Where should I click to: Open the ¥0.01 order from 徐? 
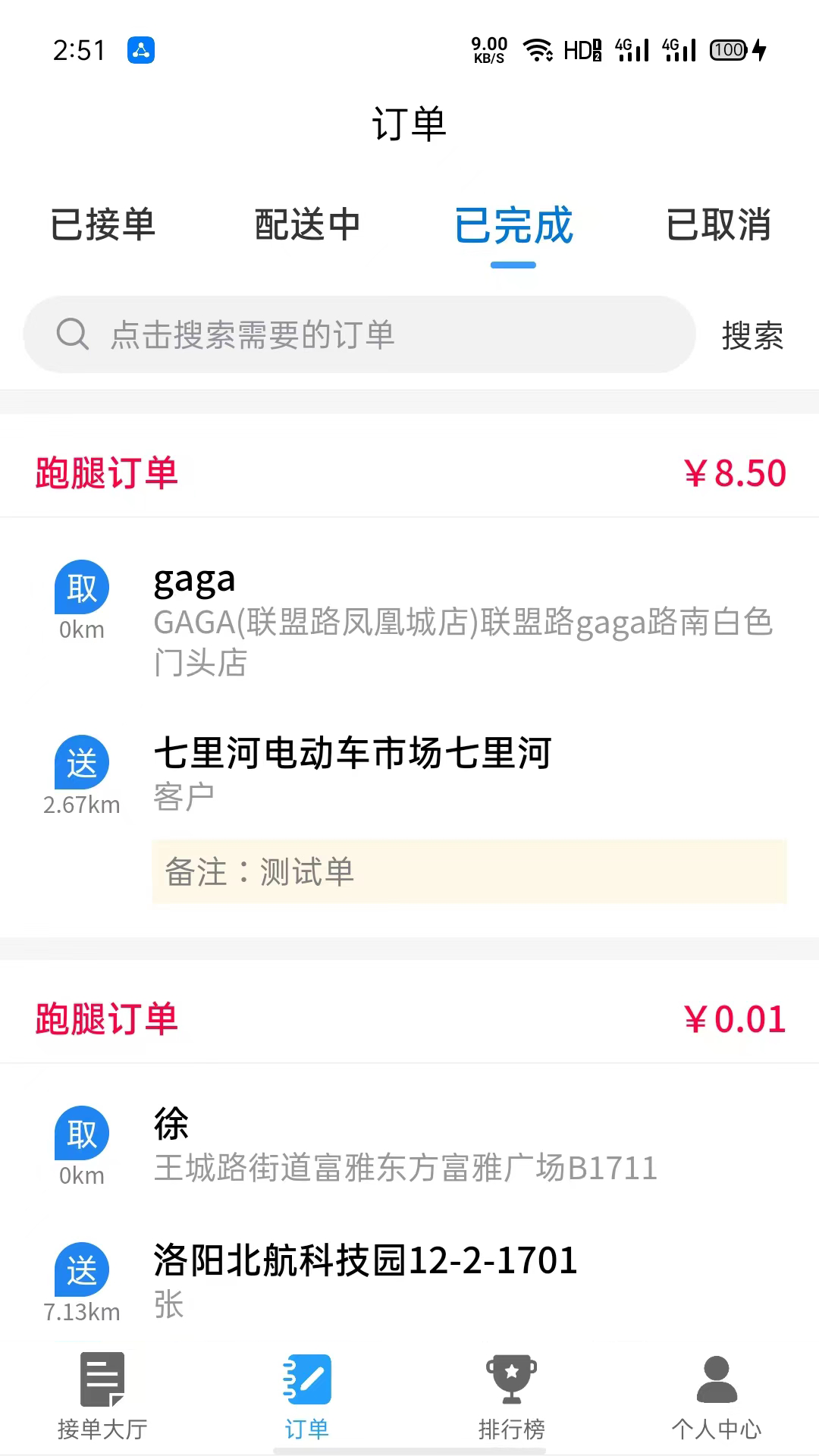point(409,1150)
